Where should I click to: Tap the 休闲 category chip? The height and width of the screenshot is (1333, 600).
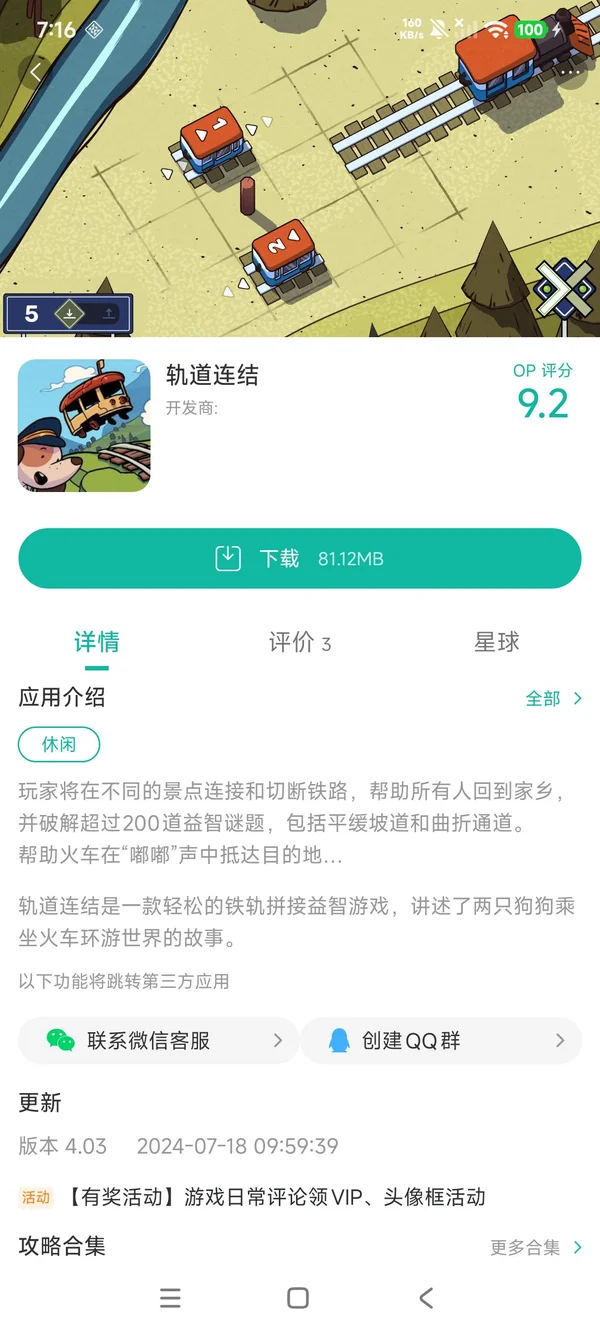pyautogui.click(x=59, y=744)
